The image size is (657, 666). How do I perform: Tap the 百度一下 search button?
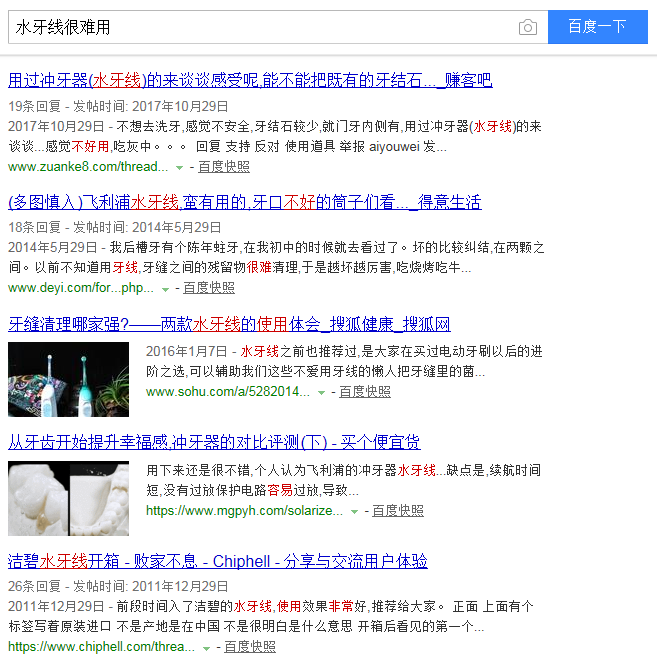[x=597, y=27]
